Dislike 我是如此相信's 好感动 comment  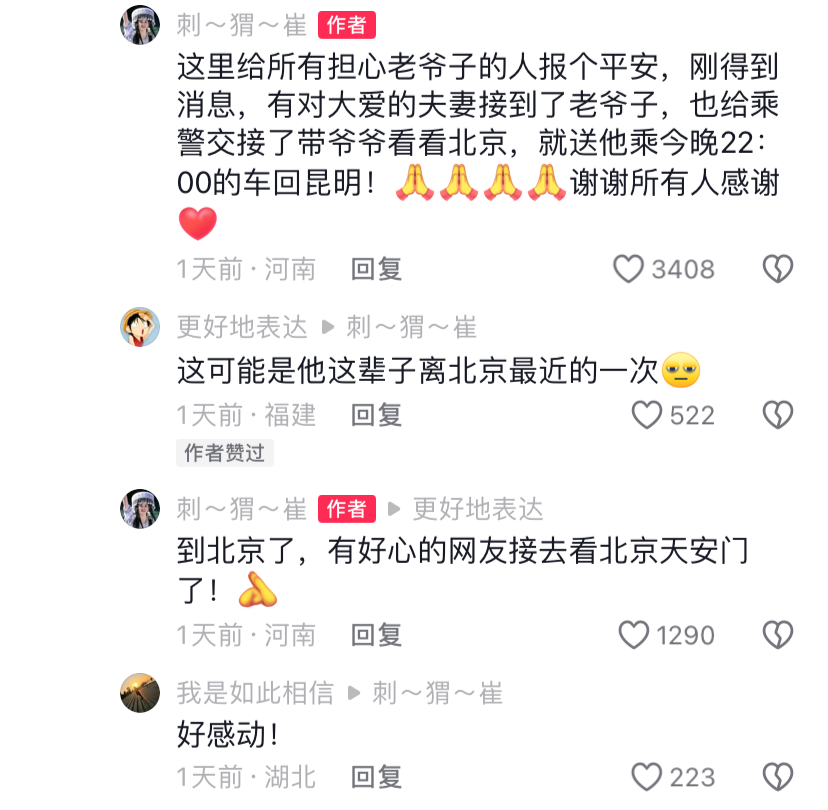[x=777, y=777]
